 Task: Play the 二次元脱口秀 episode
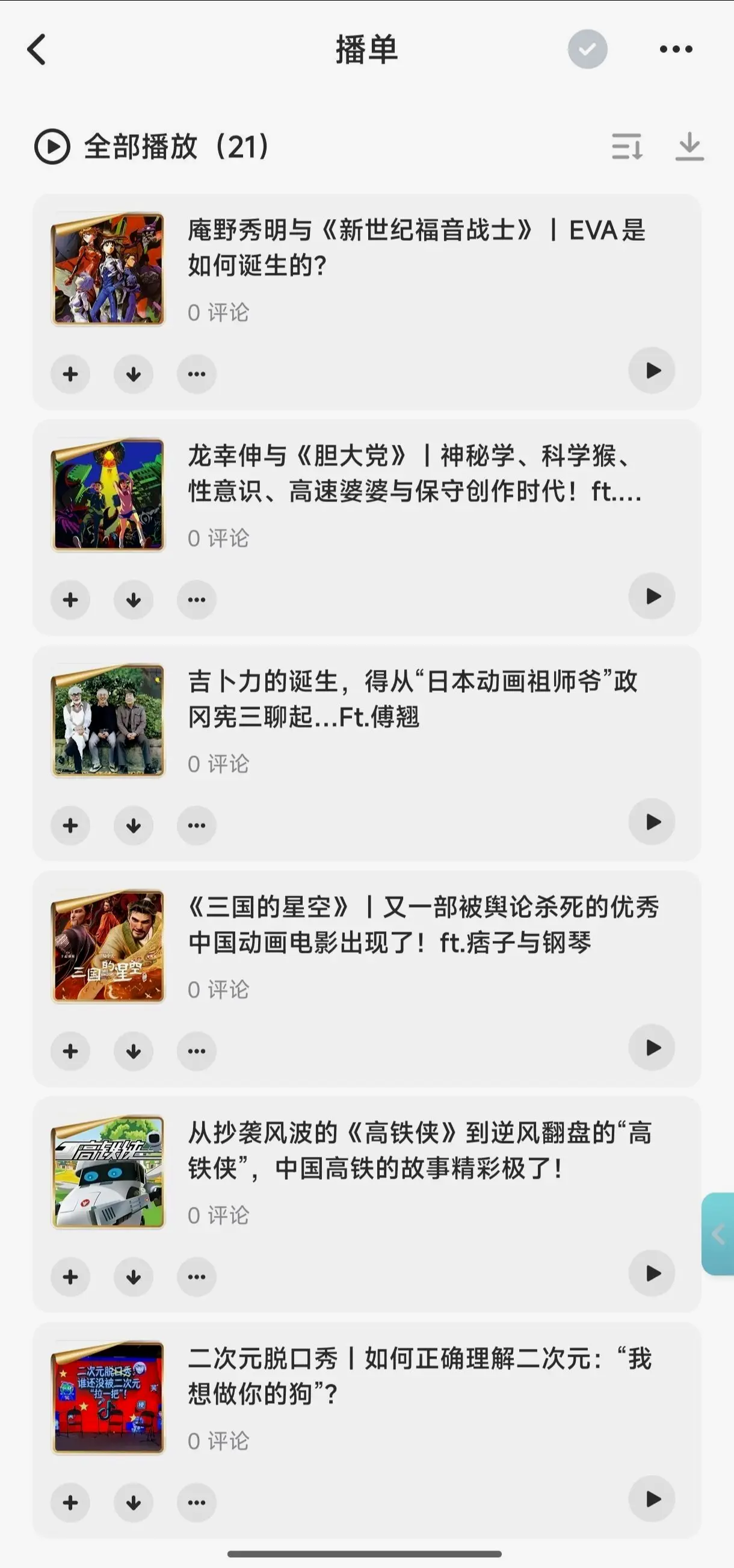pyautogui.click(x=652, y=1499)
